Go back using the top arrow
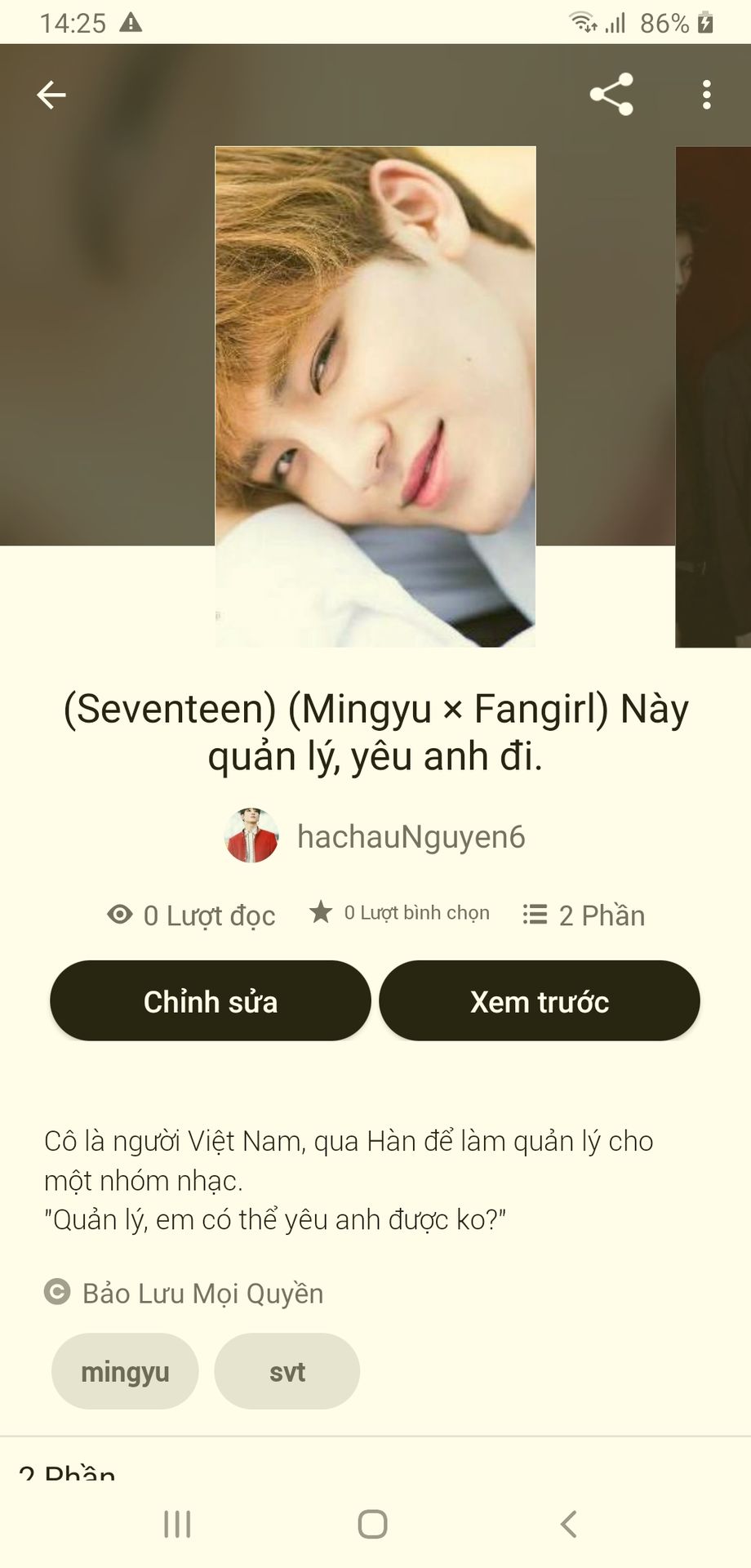Screen dimensions: 751x1568 coord(51,95)
